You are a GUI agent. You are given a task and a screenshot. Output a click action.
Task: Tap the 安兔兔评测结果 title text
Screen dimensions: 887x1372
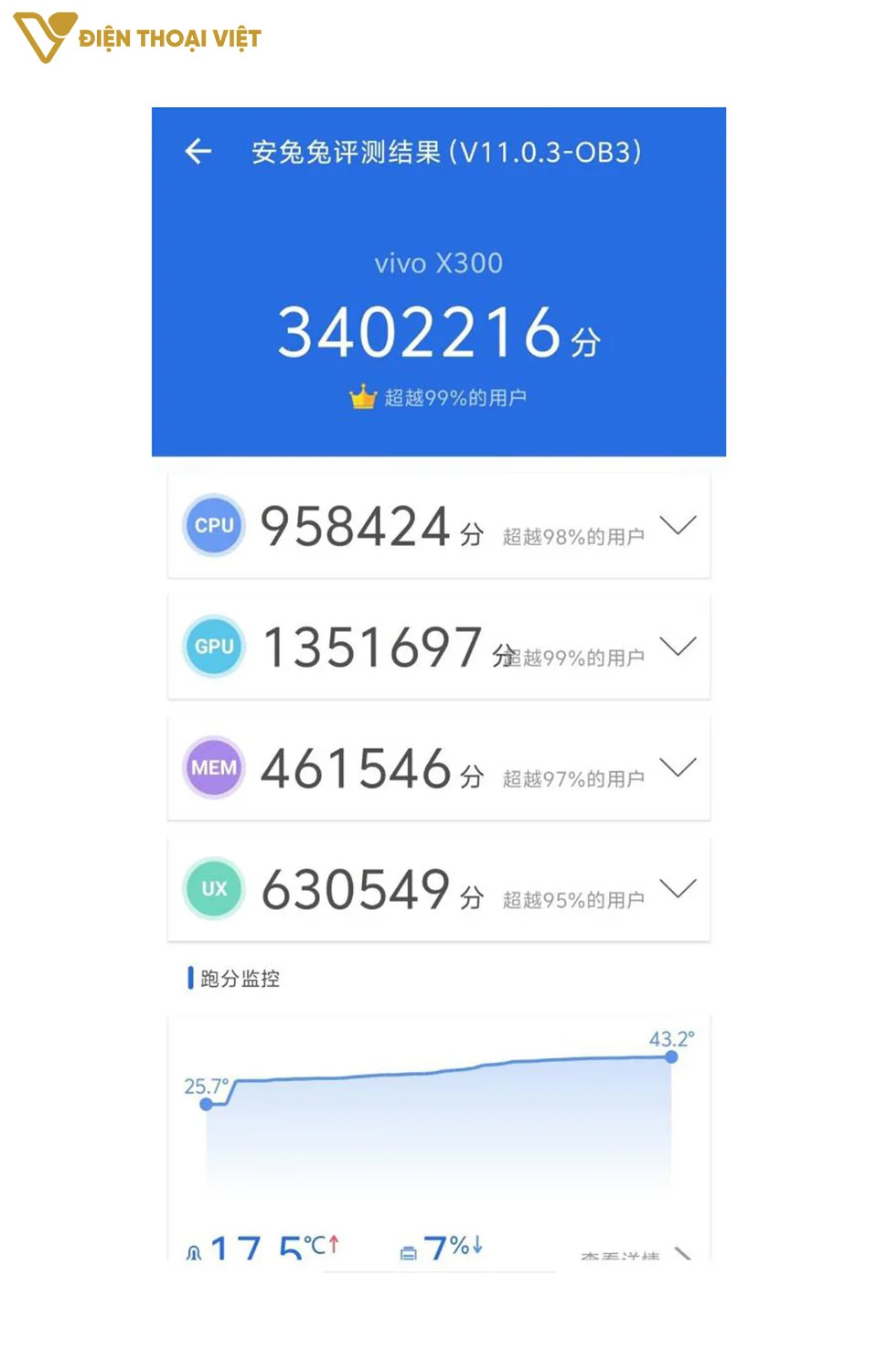pyautogui.click(x=445, y=152)
